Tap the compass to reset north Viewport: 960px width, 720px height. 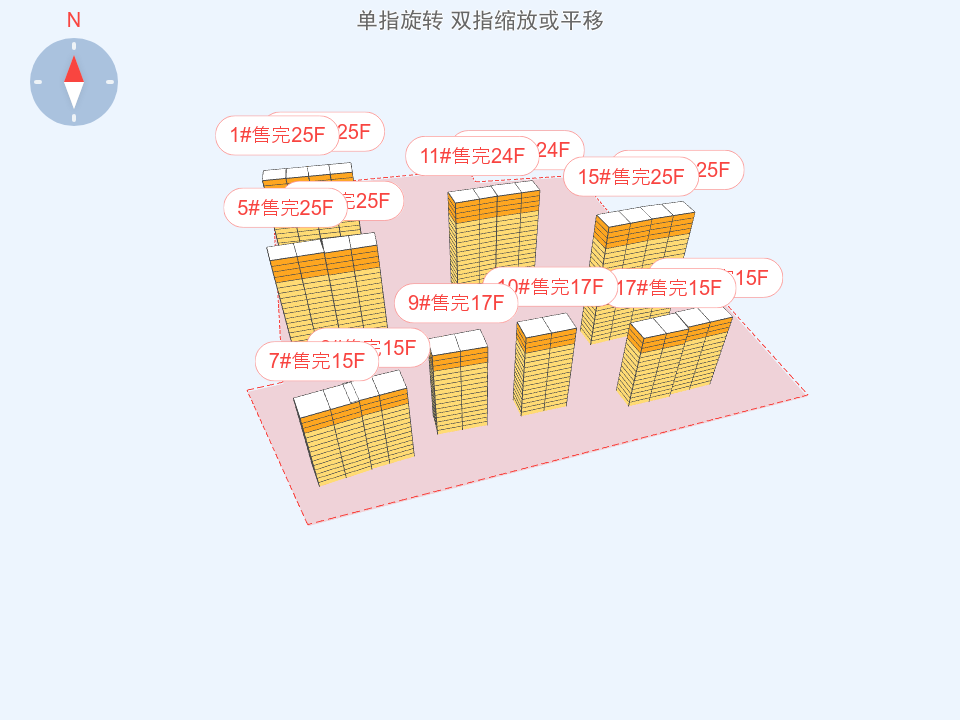pos(74,82)
